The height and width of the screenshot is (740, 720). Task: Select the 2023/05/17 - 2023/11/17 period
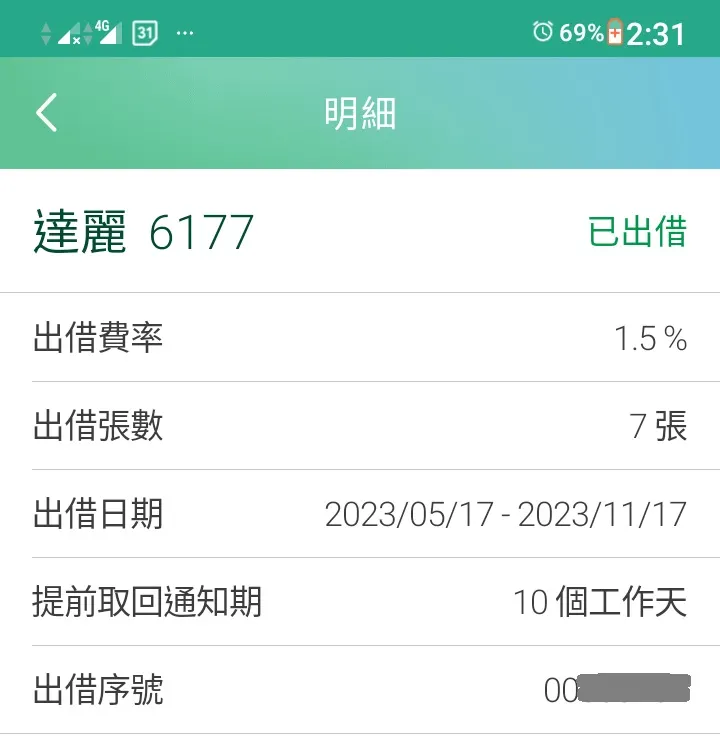coord(504,515)
